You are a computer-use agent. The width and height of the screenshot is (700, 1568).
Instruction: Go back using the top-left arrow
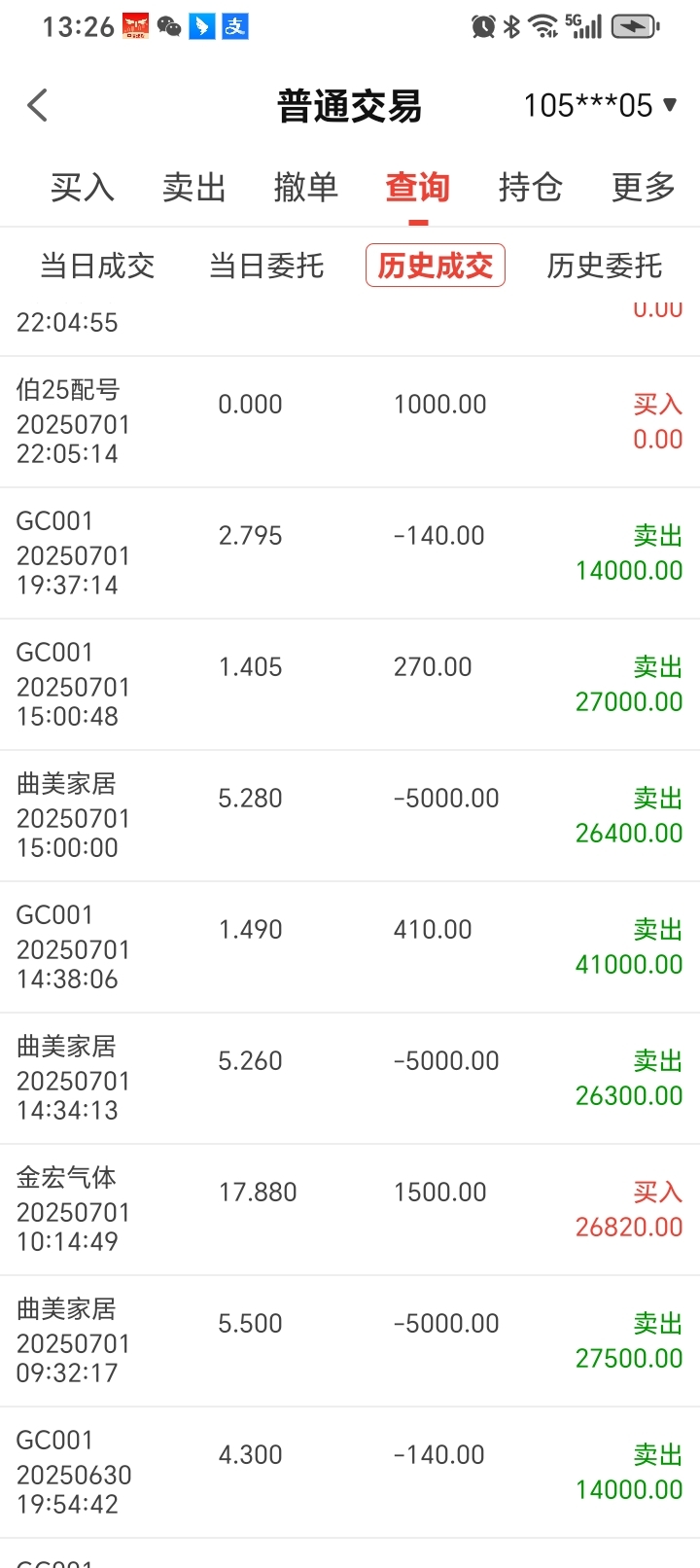(x=38, y=105)
